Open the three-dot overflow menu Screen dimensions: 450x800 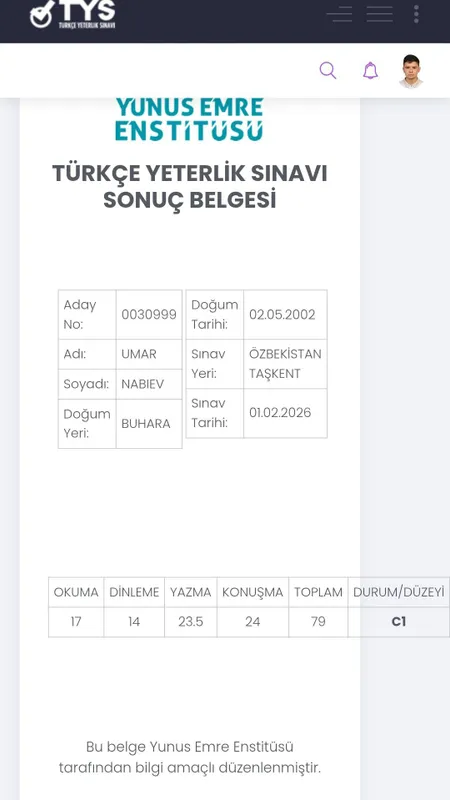(x=416, y=14)
